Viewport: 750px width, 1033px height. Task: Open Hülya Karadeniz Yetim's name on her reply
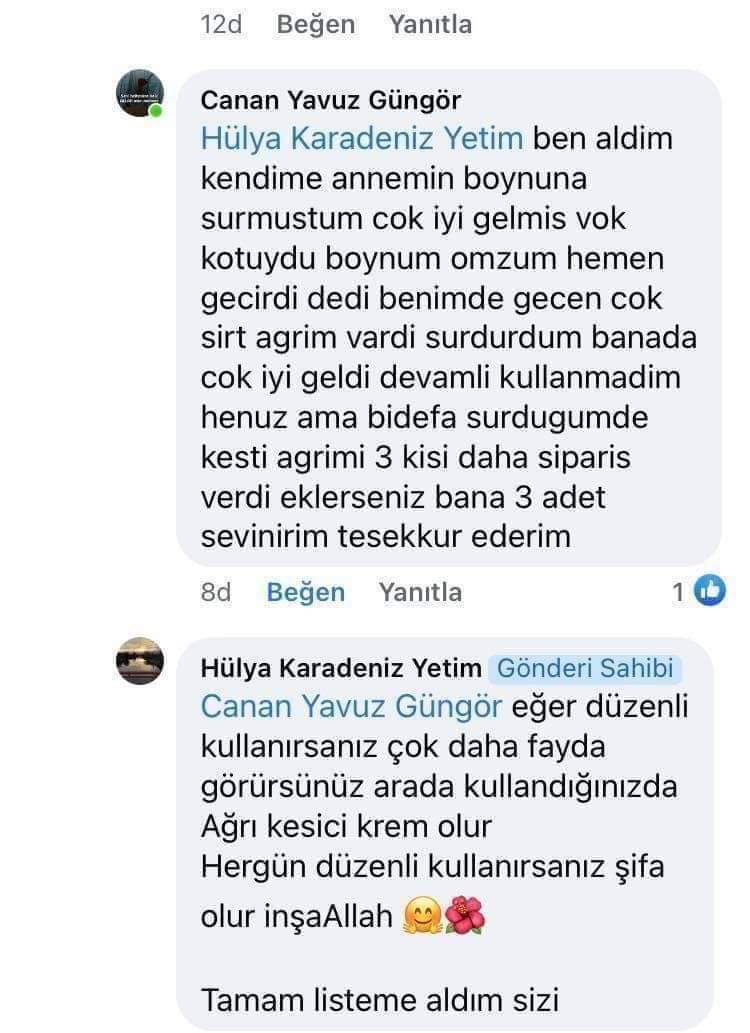coord(341,668)
